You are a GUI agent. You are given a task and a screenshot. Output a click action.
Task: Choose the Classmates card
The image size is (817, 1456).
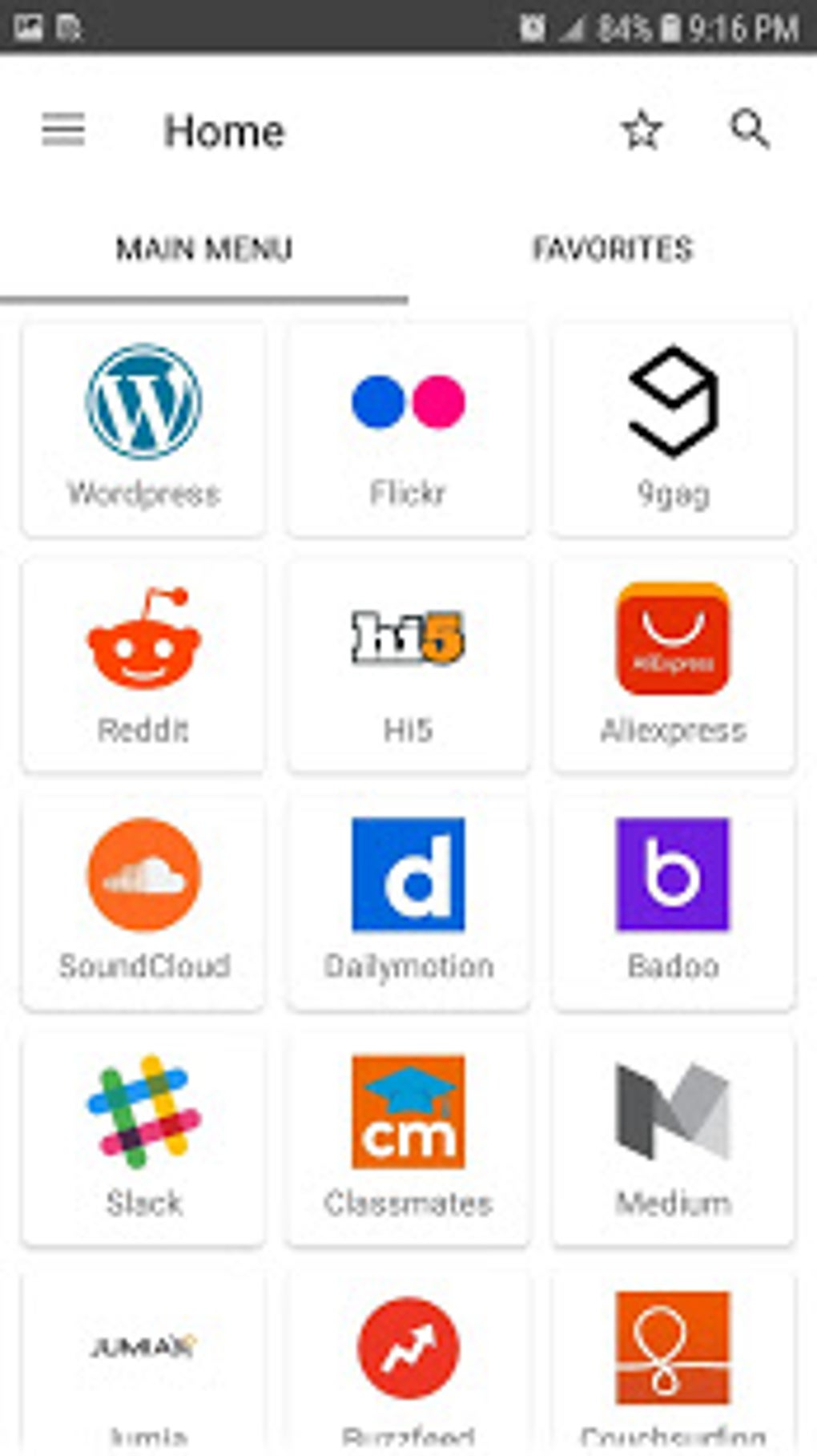(x=408, y=1139)
